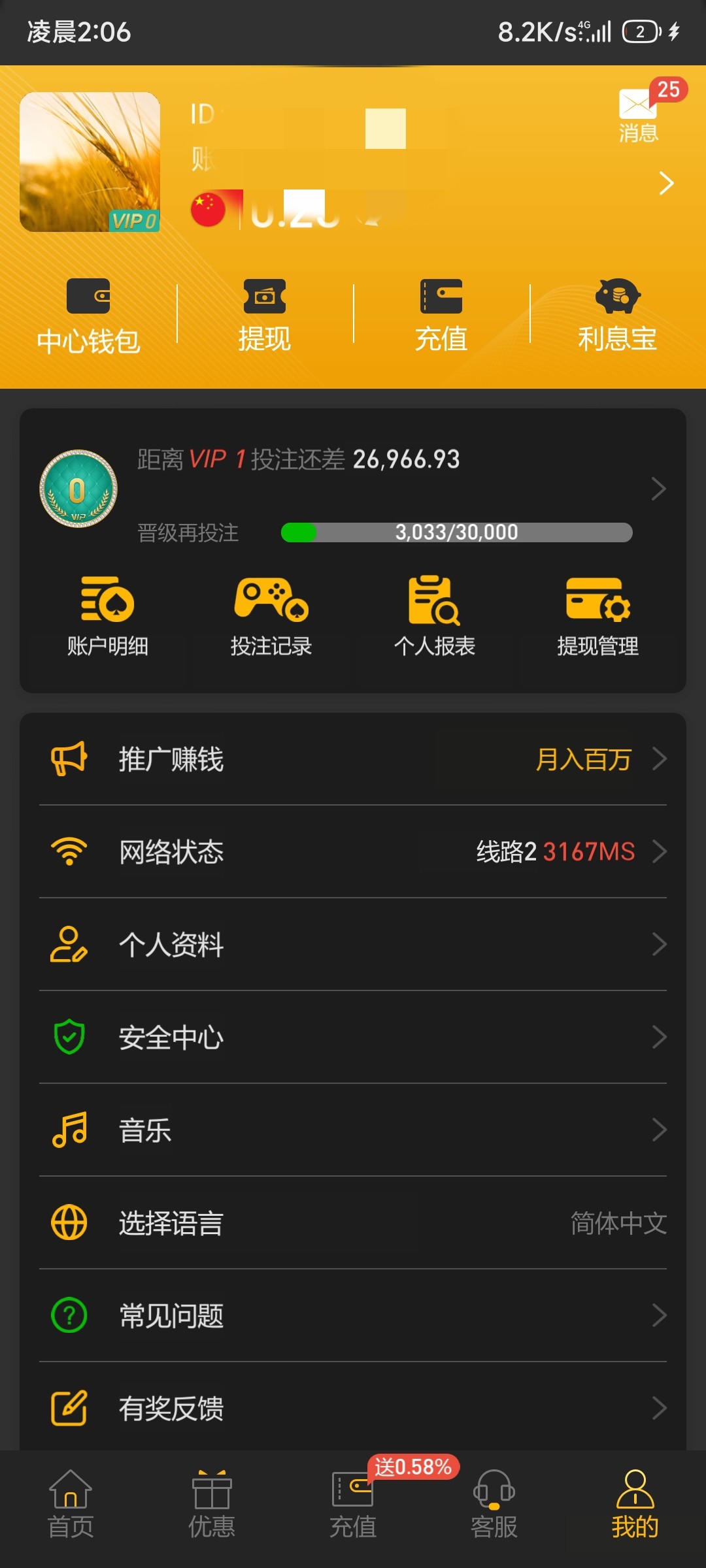The image size is (706, 1568).
Task: Check 网络状态 network status
Action: [353, 852]
